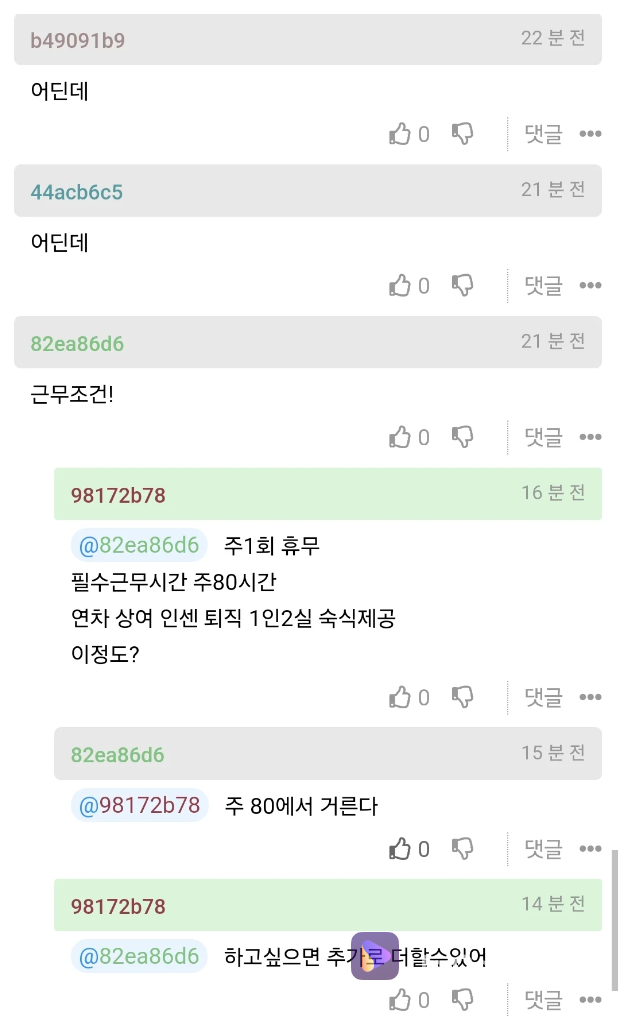The image size is (624, 1016).
Task: Like the 주 80에서 거른다 reply
Action: coord(400,849)
